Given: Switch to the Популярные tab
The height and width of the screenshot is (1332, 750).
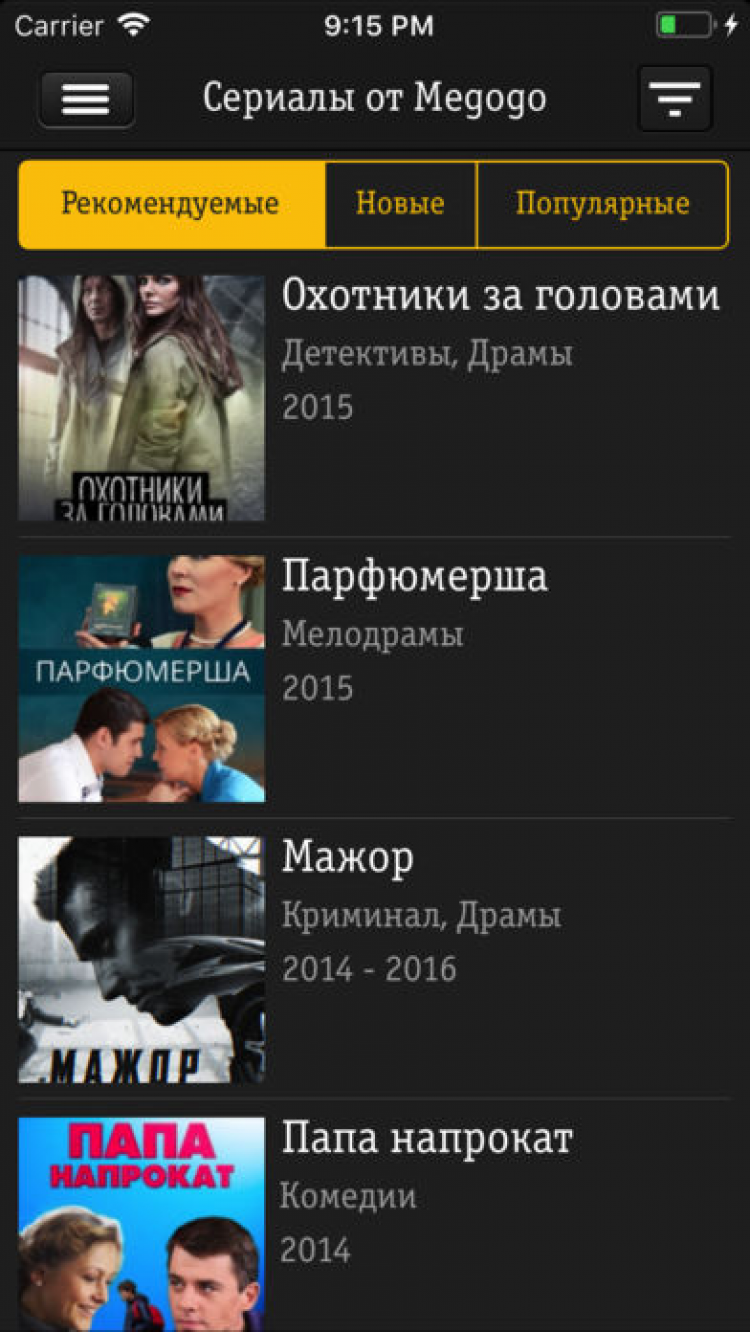Looking at the screenshot, I should pyautogui.click(x=602, y=204).
